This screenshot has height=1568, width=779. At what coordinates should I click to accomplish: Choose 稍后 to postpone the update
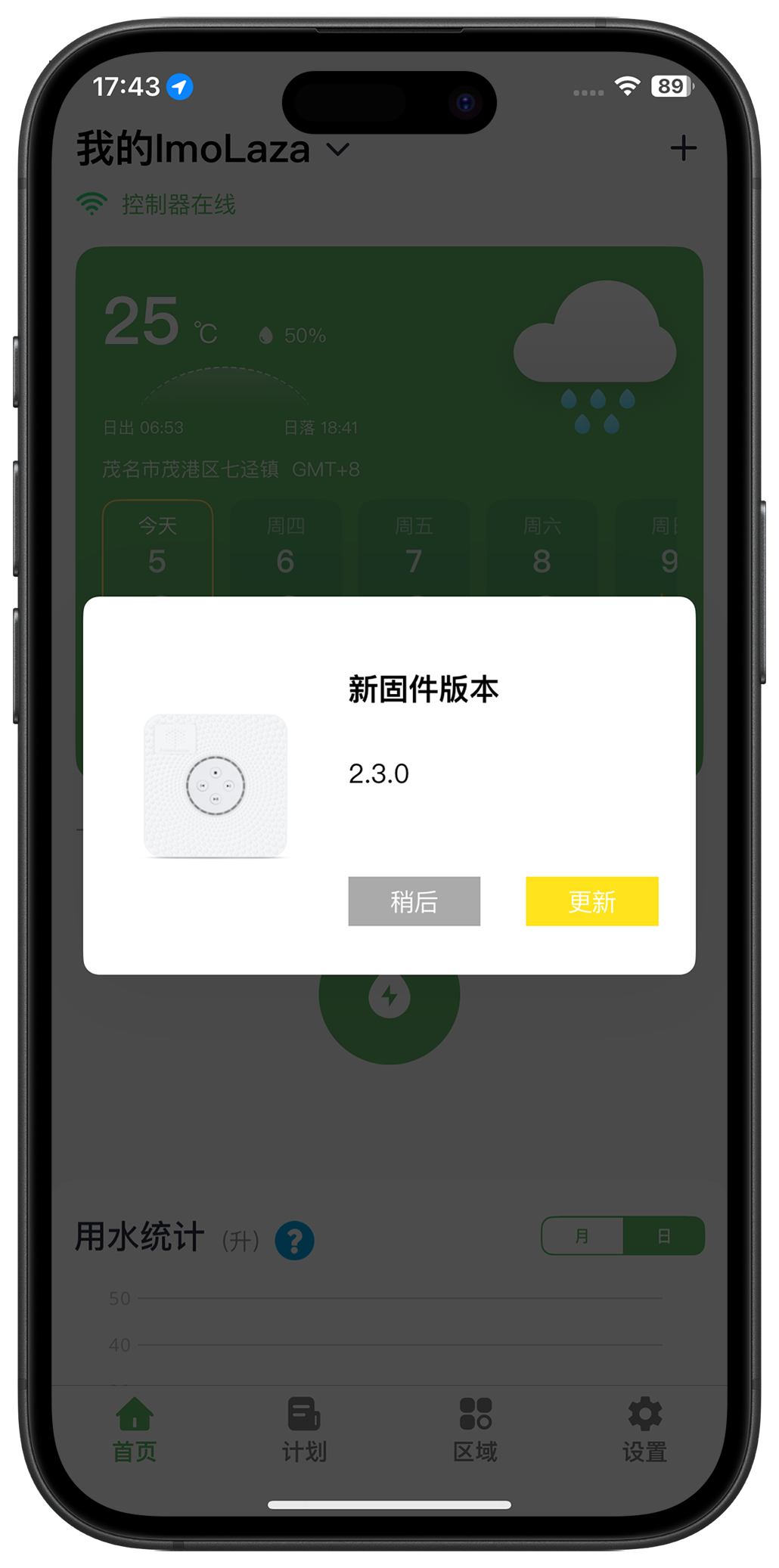click(414, 901)
